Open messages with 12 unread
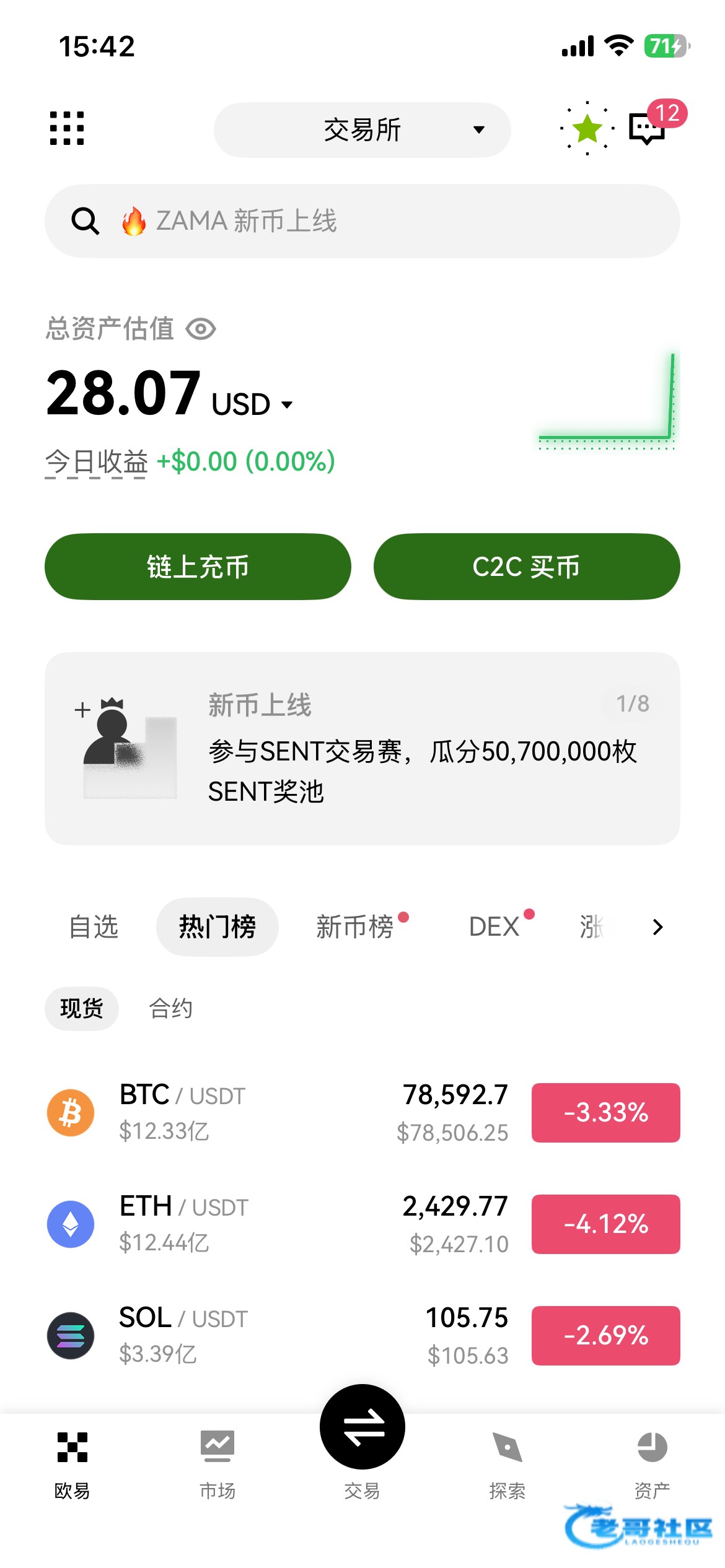Image resolution: width=725 pixels, height=1568 pixels. point(648,128)
